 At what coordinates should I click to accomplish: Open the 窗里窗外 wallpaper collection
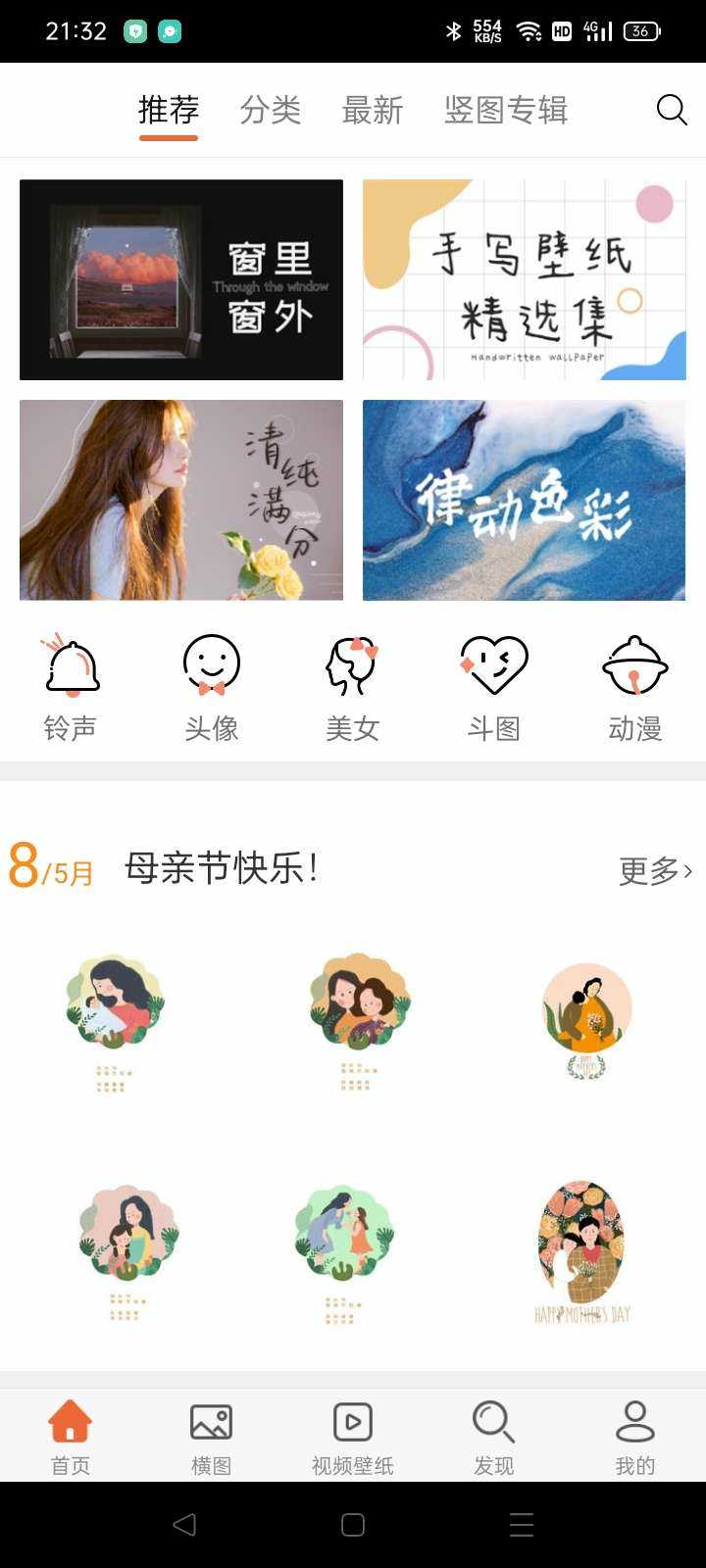[181, 279]
